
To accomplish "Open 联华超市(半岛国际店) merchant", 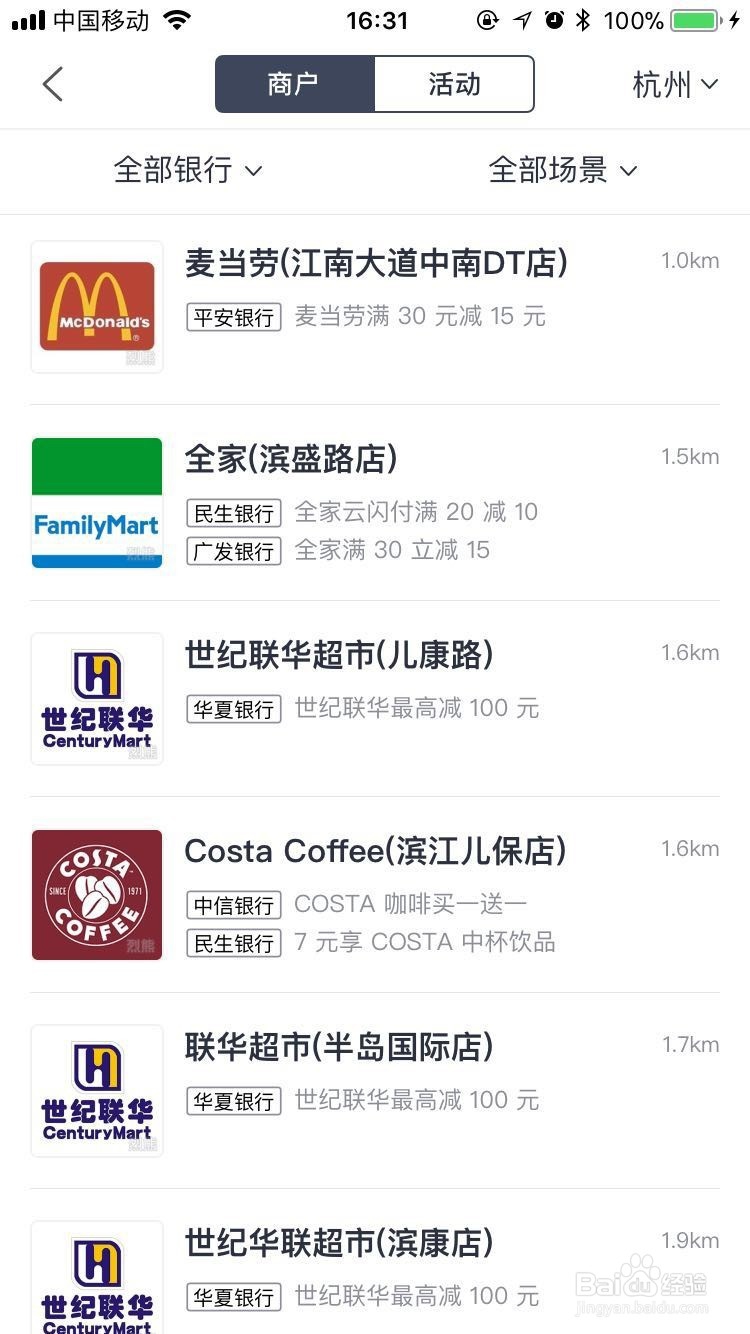I will (375, 1091).
